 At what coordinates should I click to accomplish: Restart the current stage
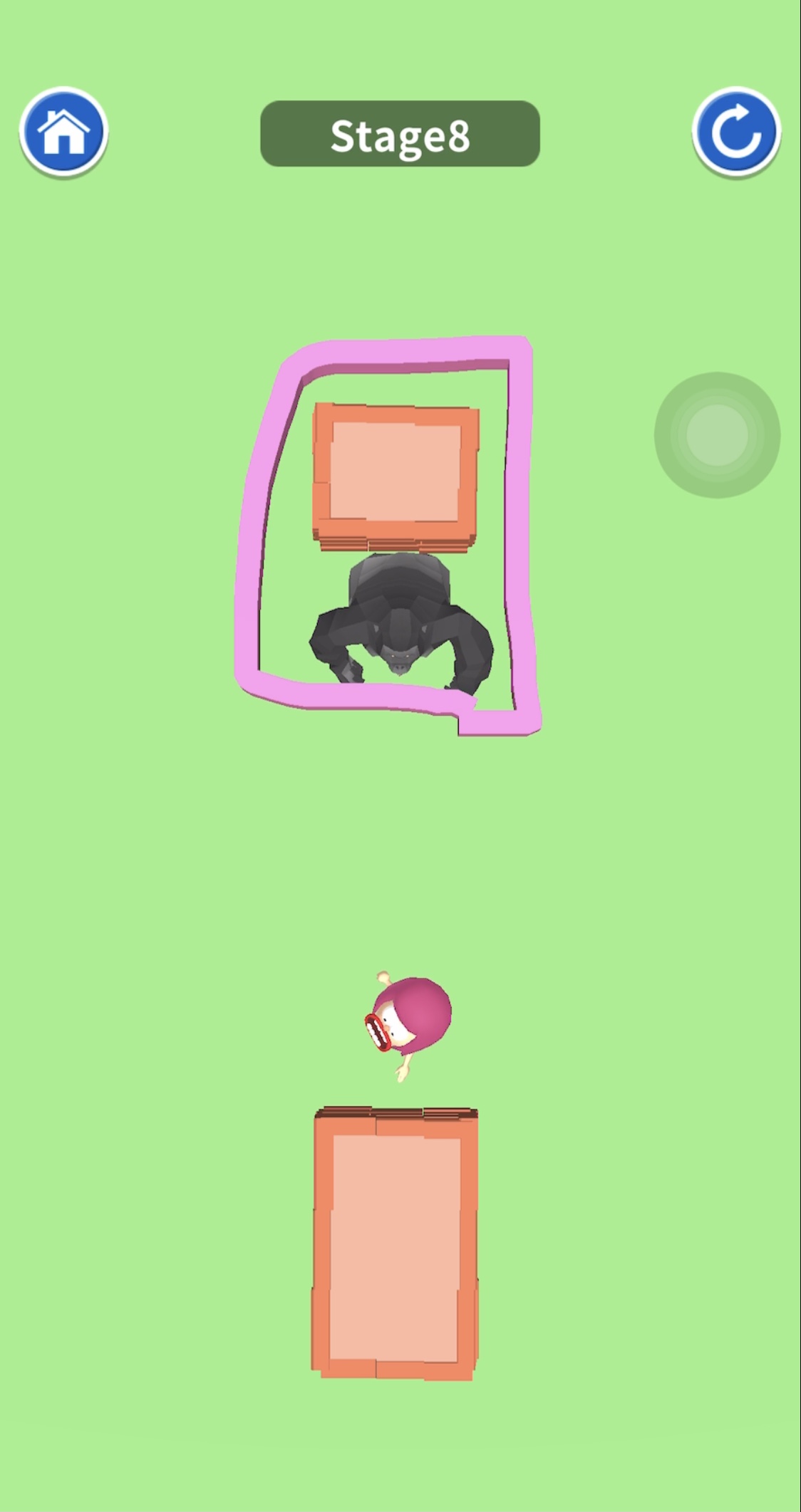tap(736, 132)
